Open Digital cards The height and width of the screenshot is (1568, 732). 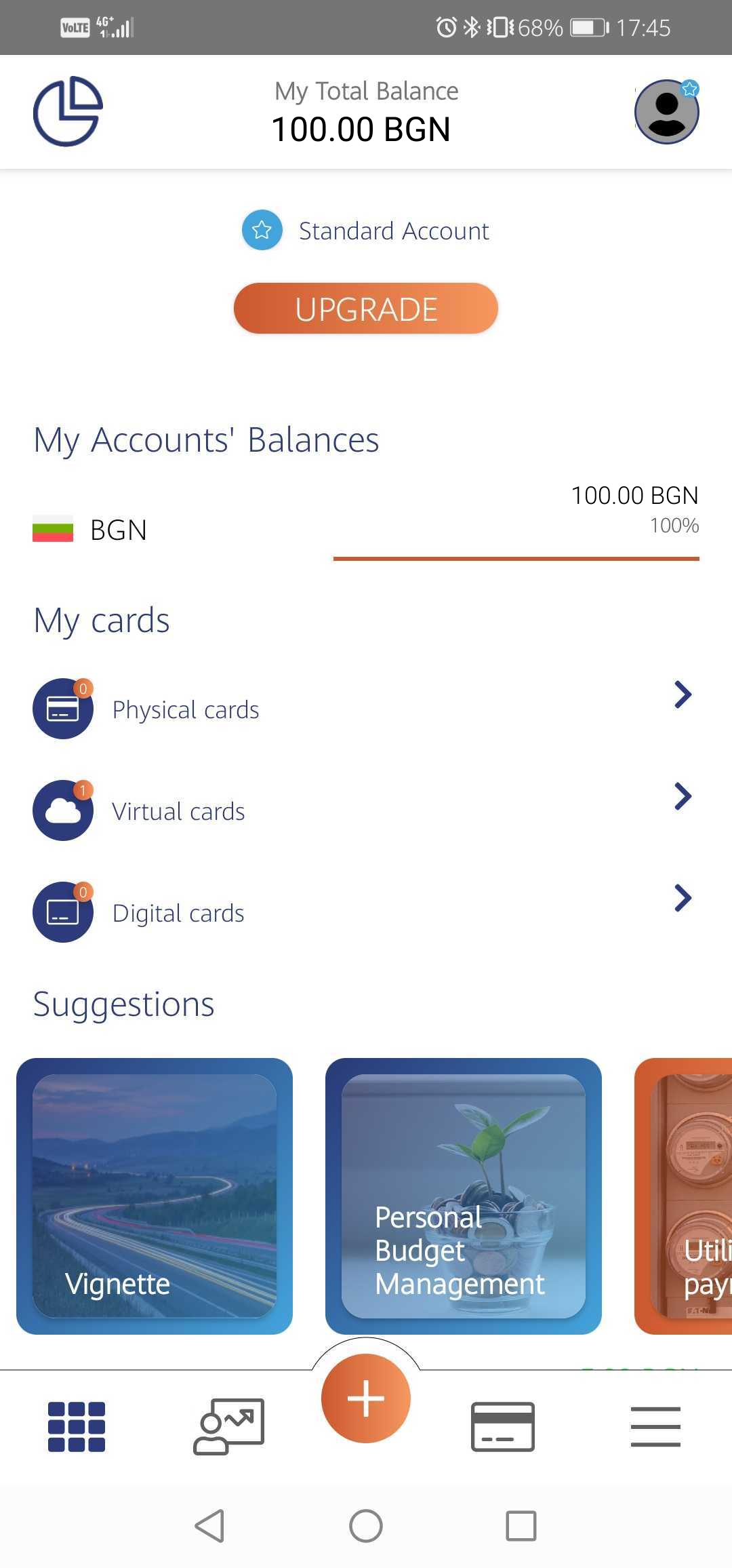(366, 912)
